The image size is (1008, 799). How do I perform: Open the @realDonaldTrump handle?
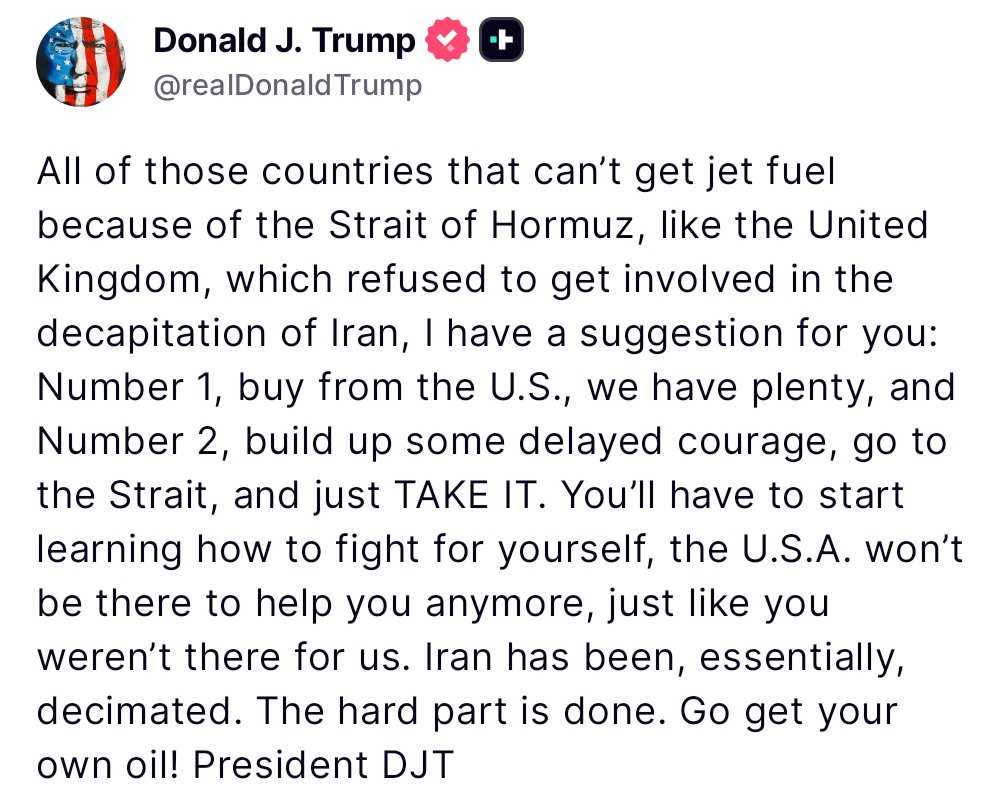[288, 86]
